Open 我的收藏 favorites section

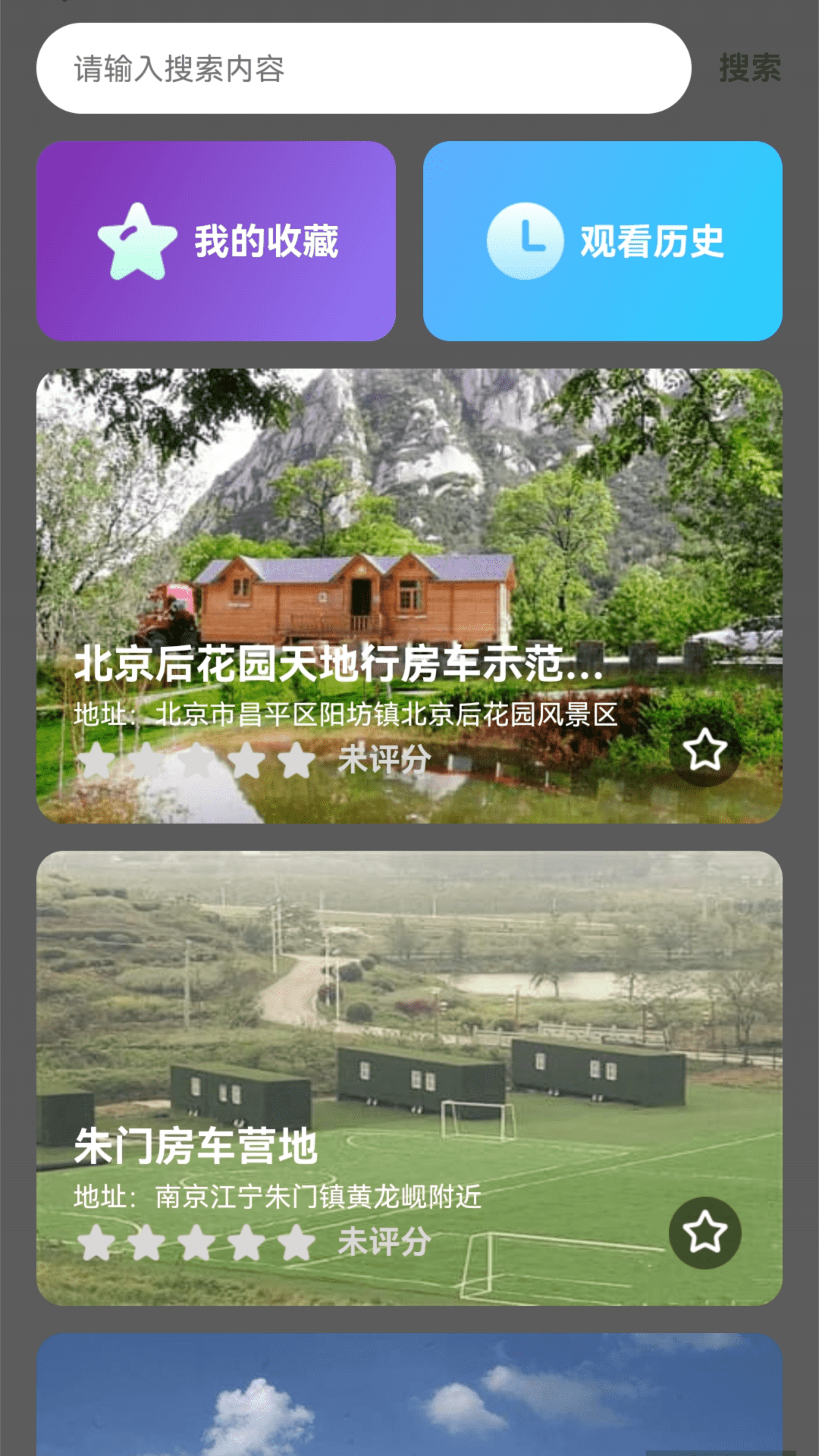[x=218, y=240]
